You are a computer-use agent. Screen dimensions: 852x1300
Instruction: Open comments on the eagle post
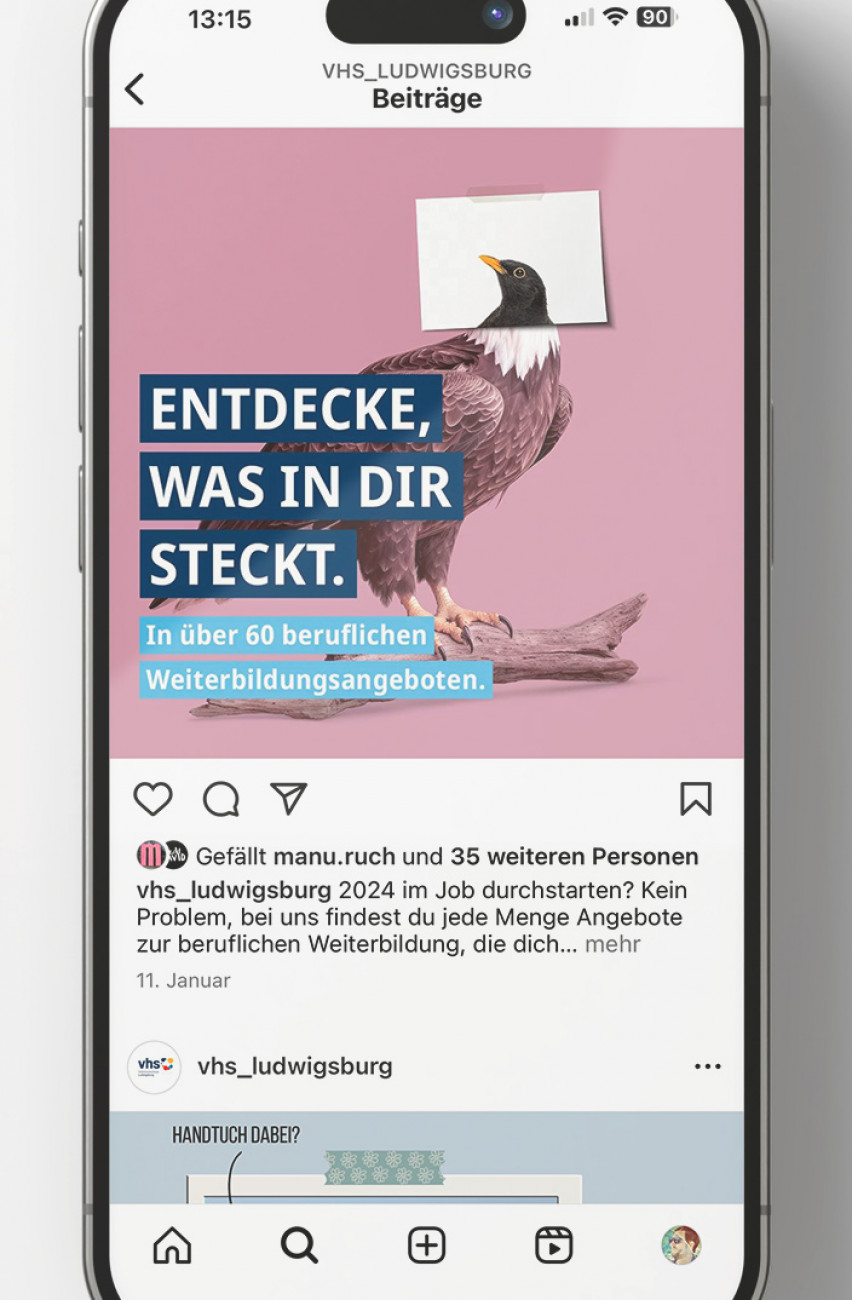(221, 799)
